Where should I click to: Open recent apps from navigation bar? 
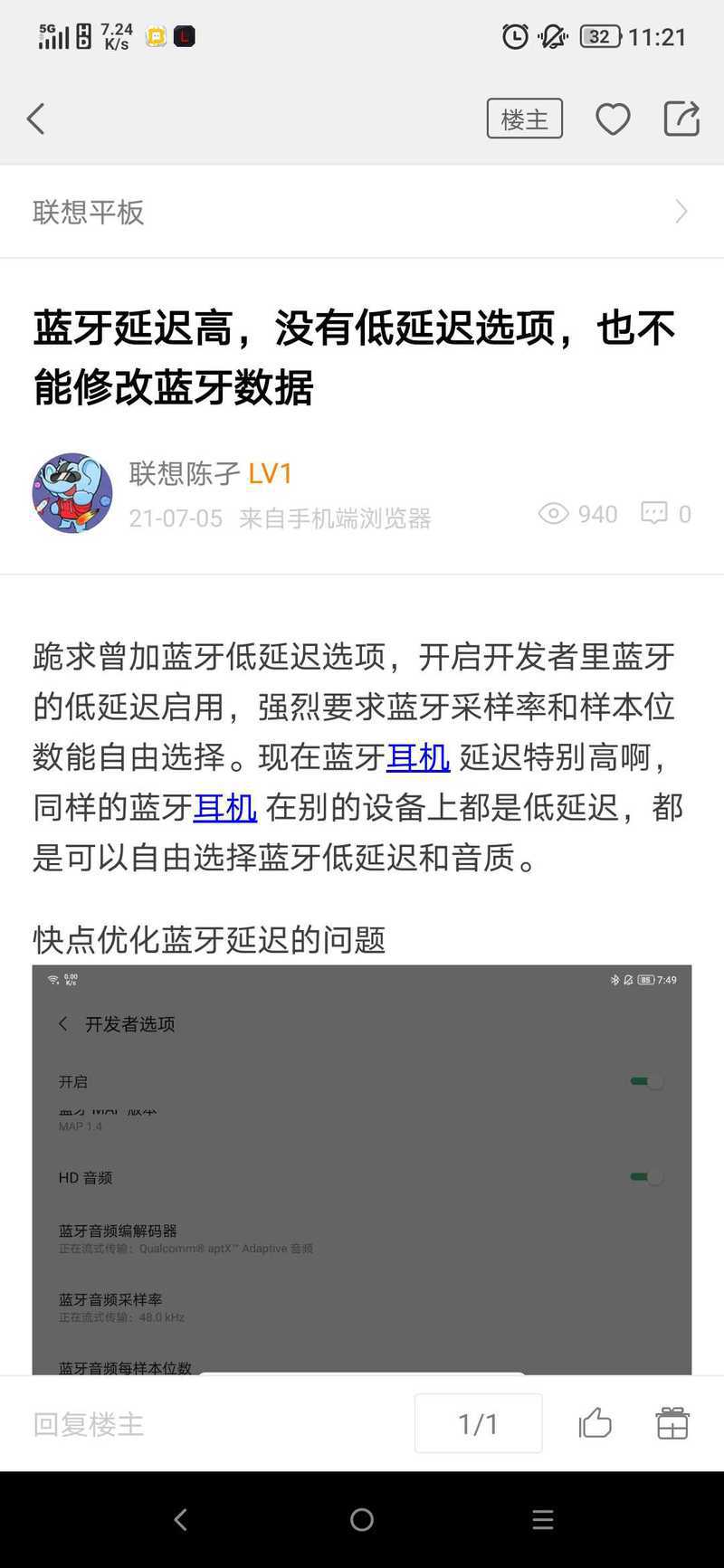543,1520
